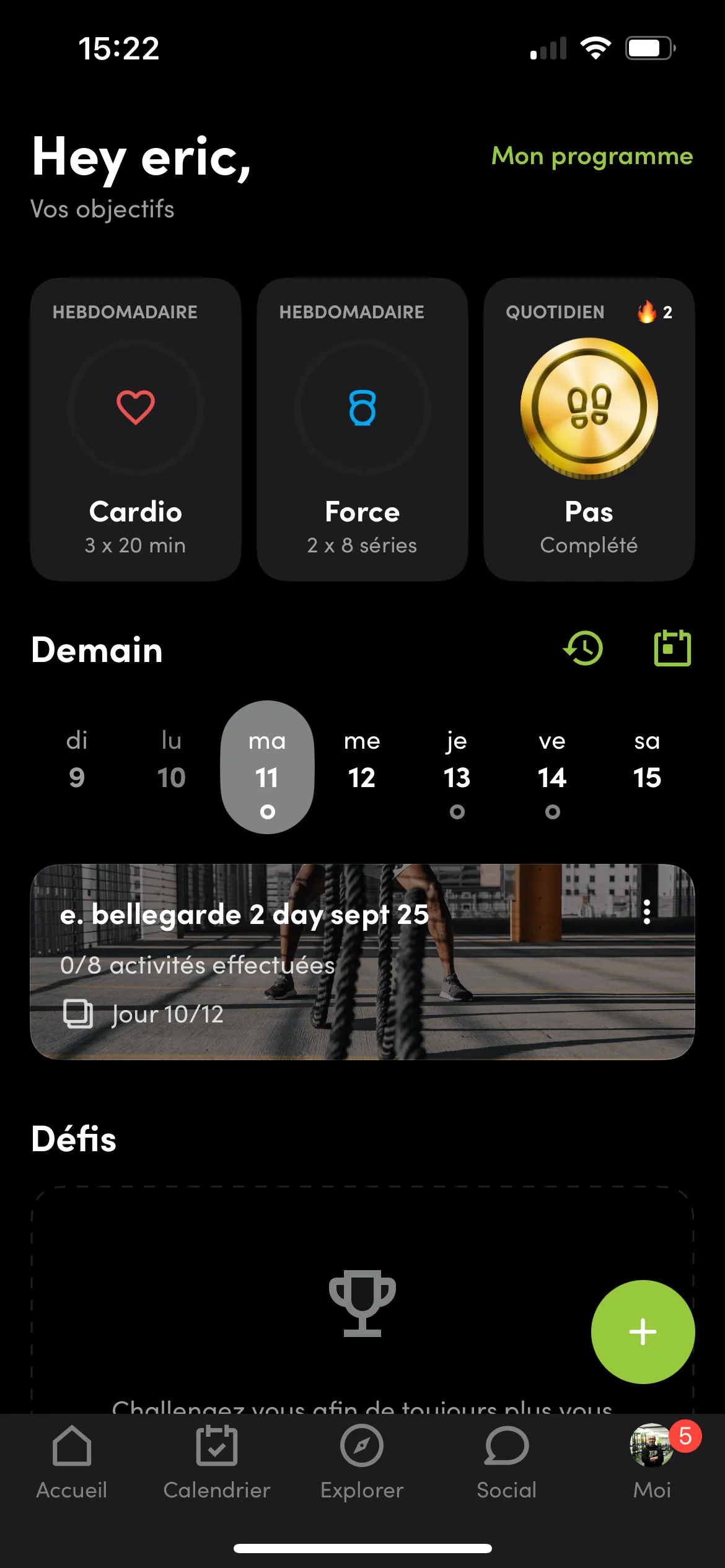The width and height of the screenshot is (725, 1568).
Task: Open the weekly Force goal card
Action: tap(362, 429)
